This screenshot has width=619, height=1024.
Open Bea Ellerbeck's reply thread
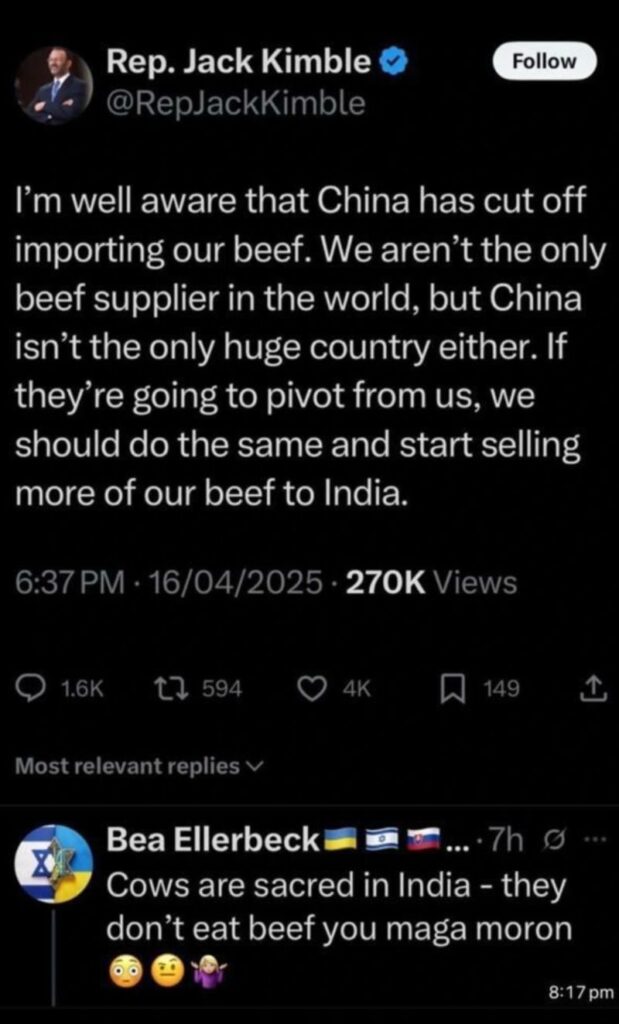pyautogui.click(x=340, y=908)
